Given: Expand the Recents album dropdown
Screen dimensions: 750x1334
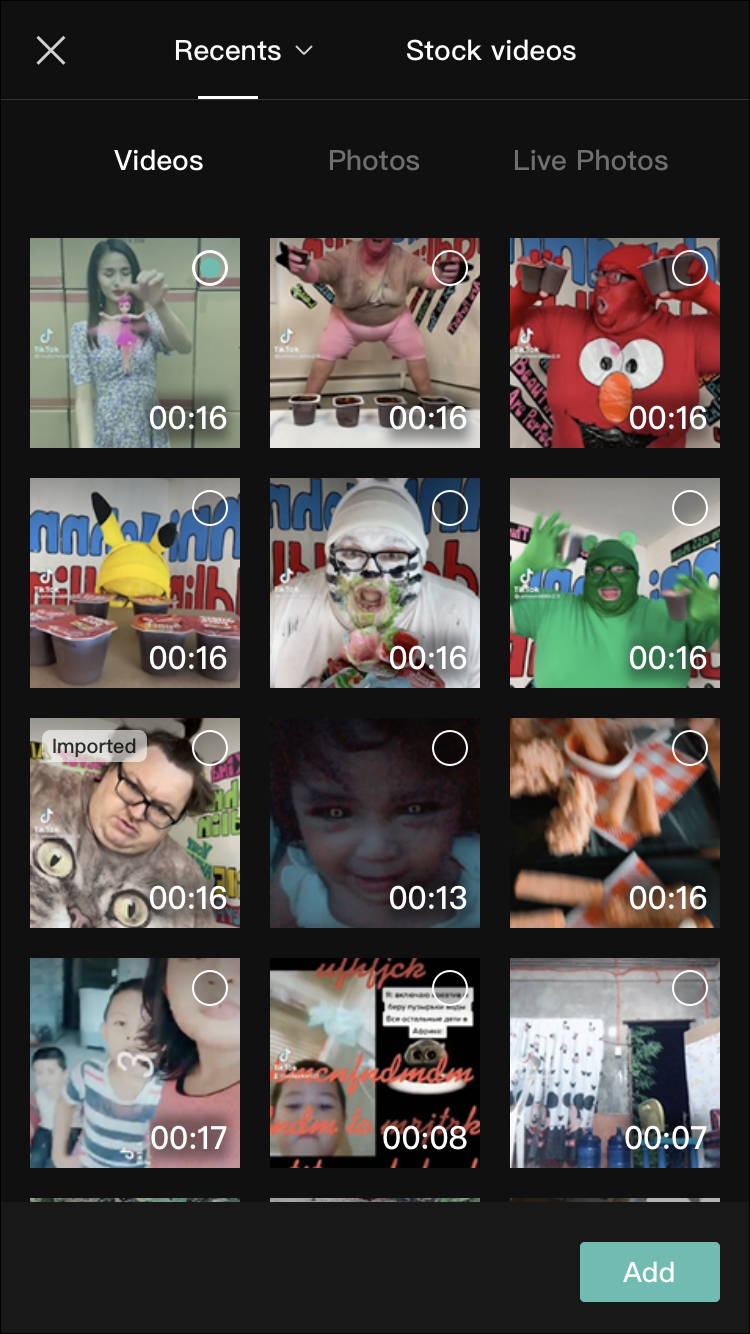Looking at the screenshot, I should pos(244,50).
